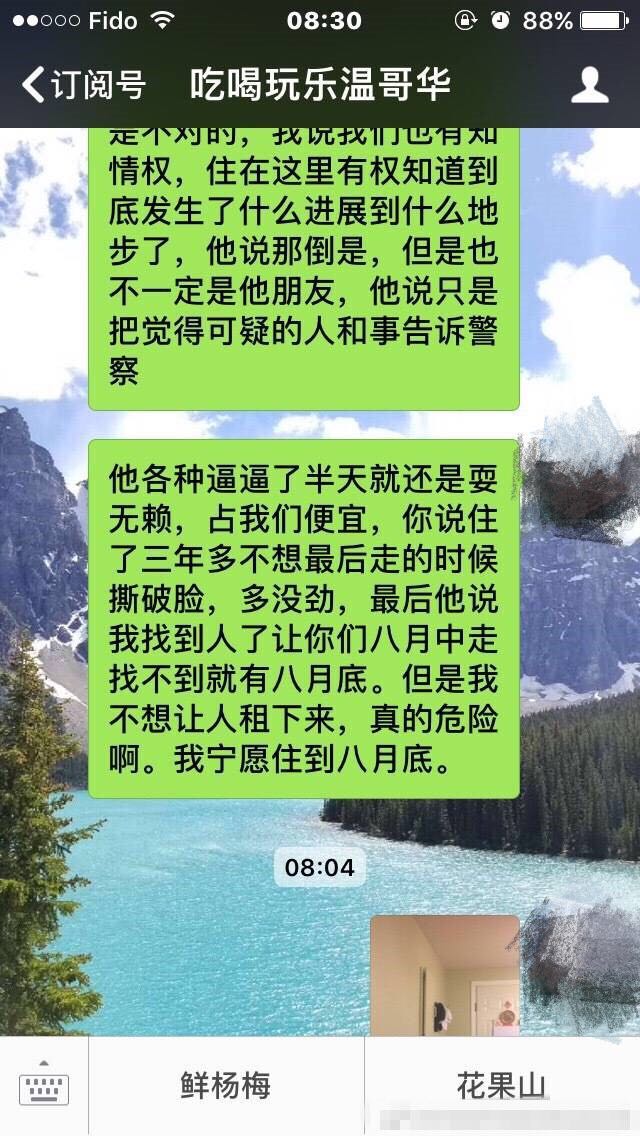640x1136 pixels.
Task: View the sent room photo
Action: coord(445,976)
